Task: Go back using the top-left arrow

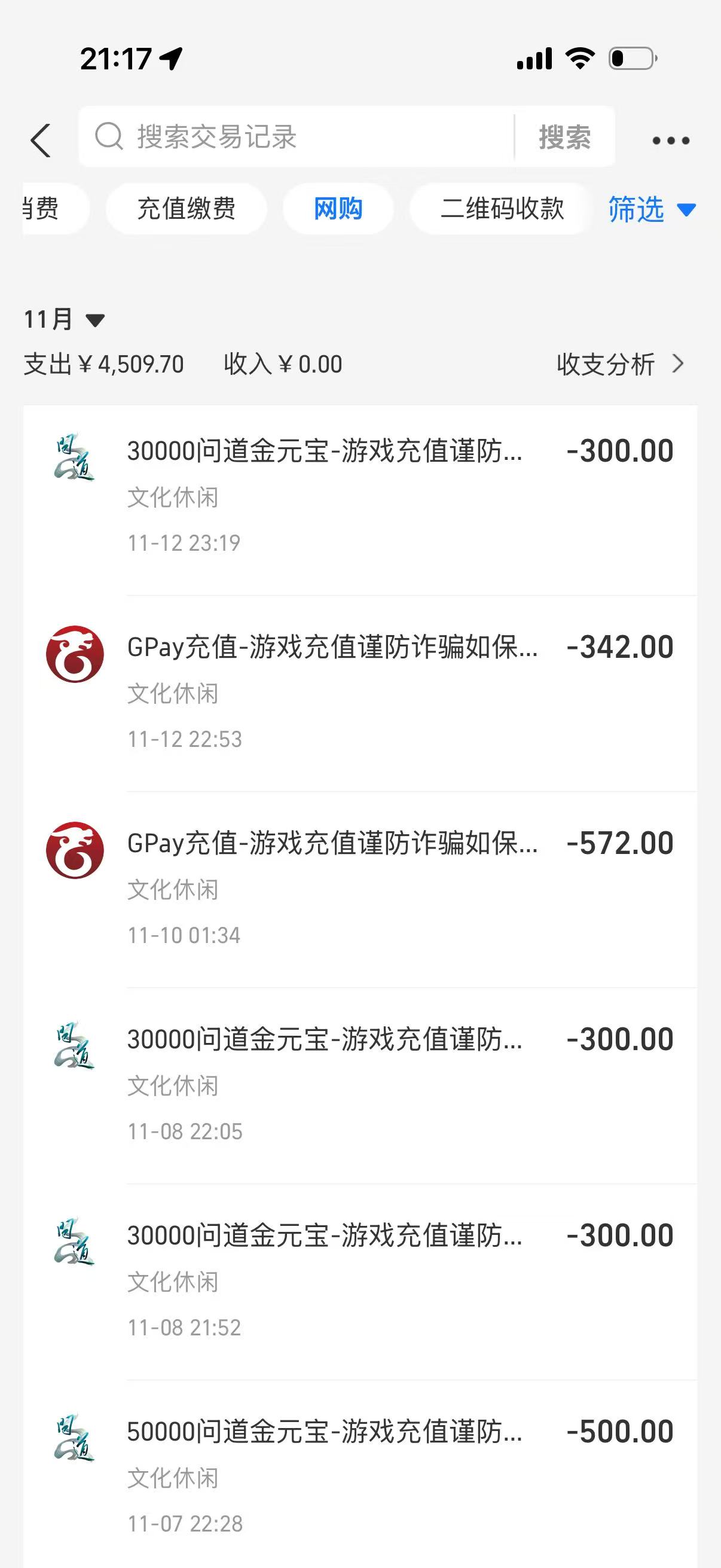Action: click(41, 141)
